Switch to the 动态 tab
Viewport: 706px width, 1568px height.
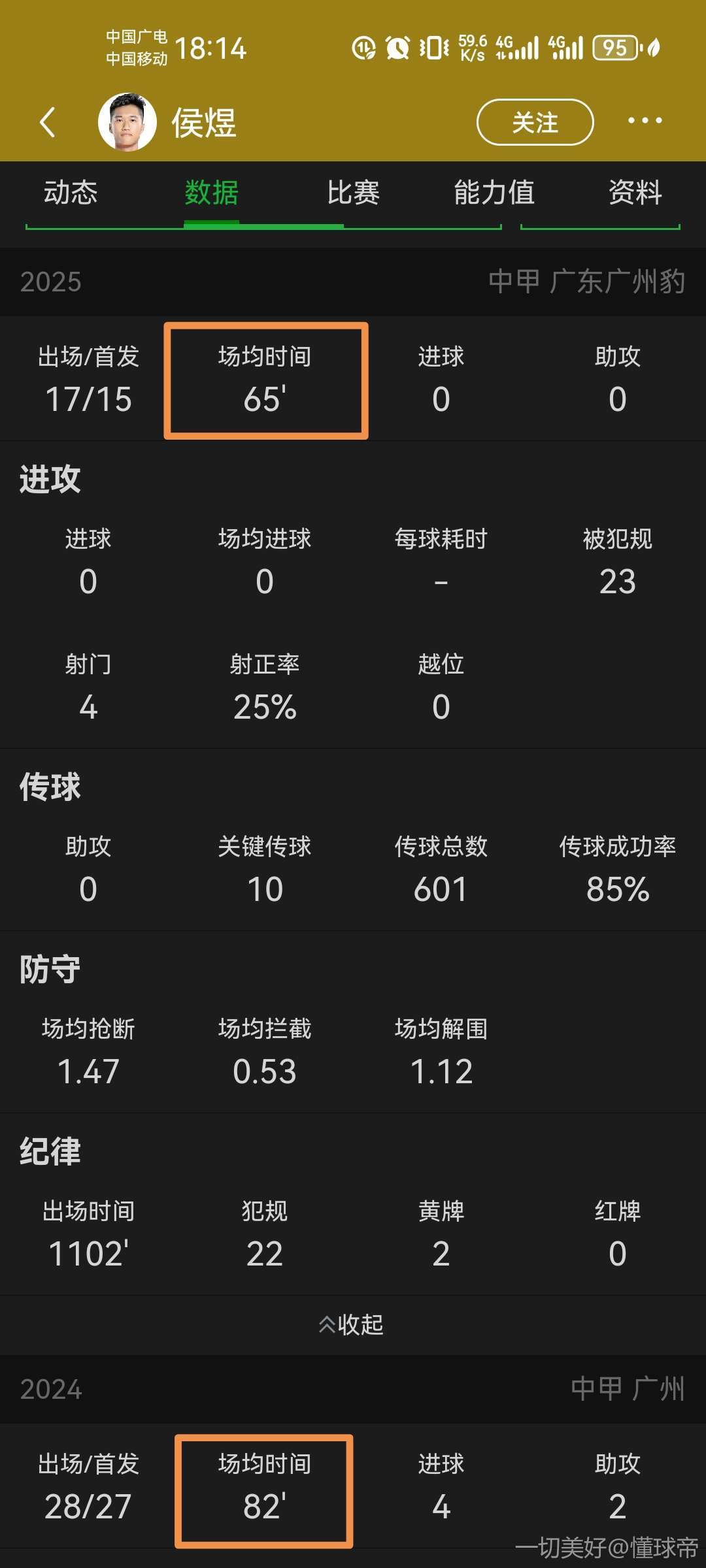pos(71,193)
